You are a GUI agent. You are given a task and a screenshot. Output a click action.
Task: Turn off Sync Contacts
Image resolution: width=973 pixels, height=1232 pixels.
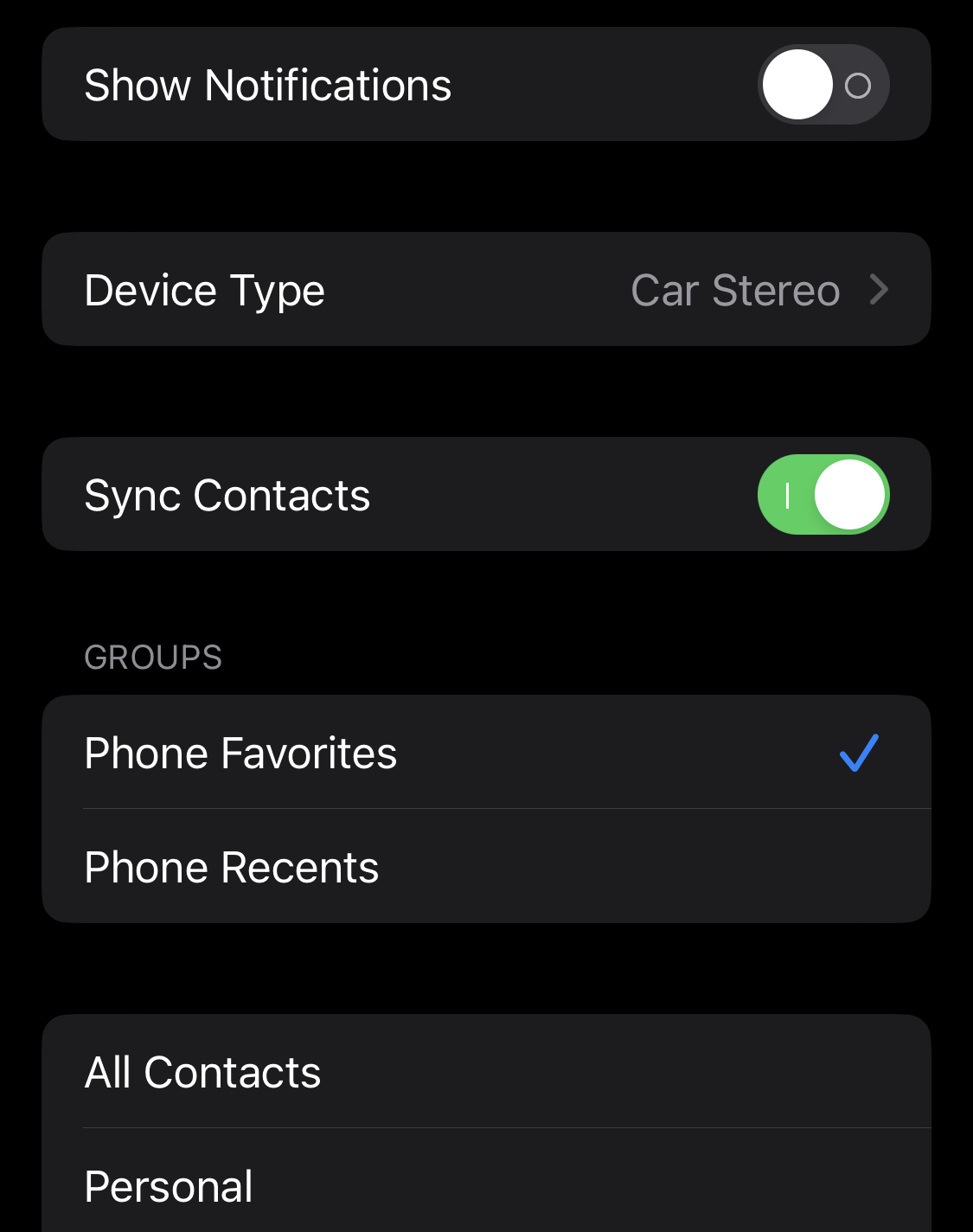click(823, 495)
